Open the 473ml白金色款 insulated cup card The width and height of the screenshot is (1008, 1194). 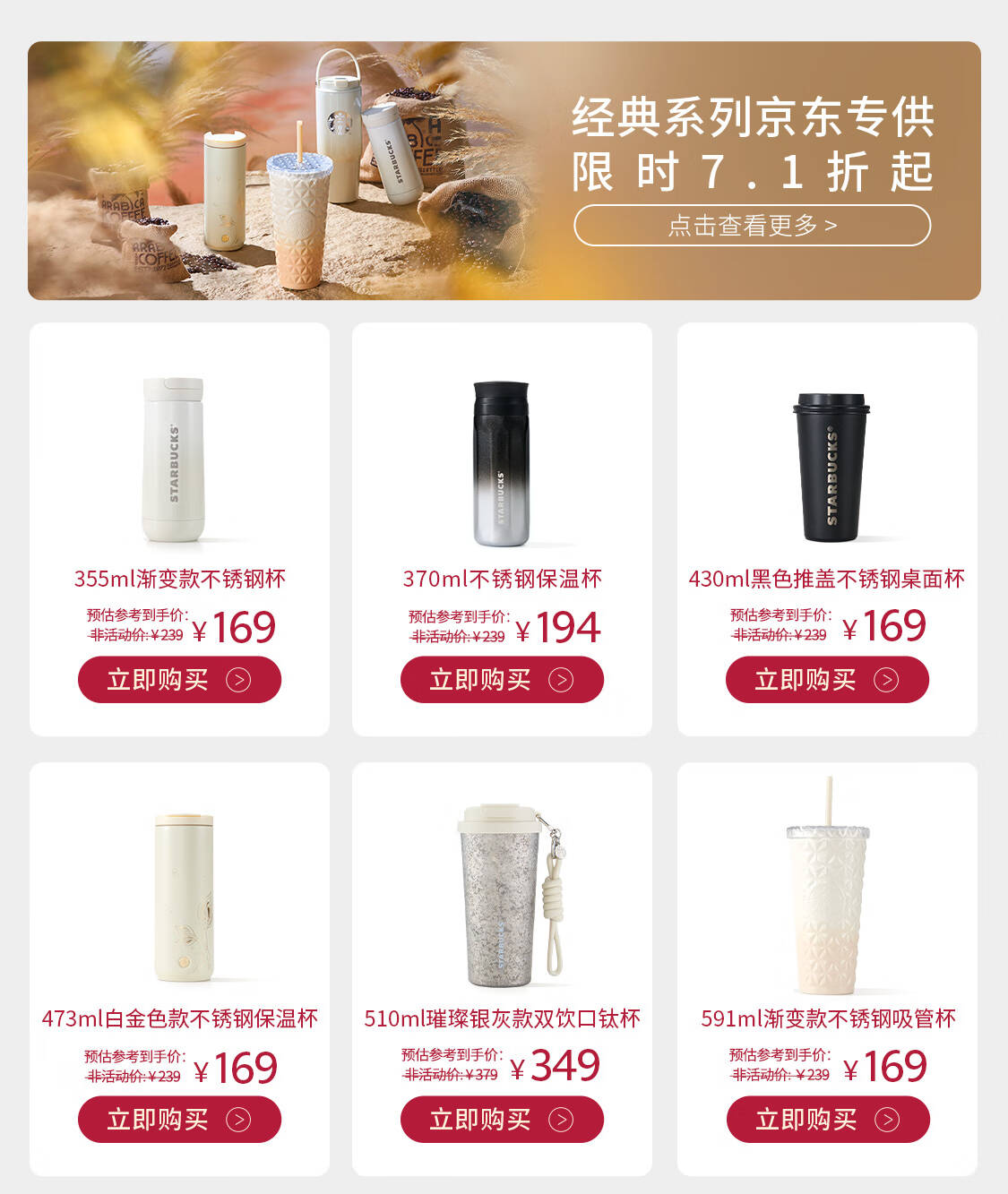click(183, 896)
